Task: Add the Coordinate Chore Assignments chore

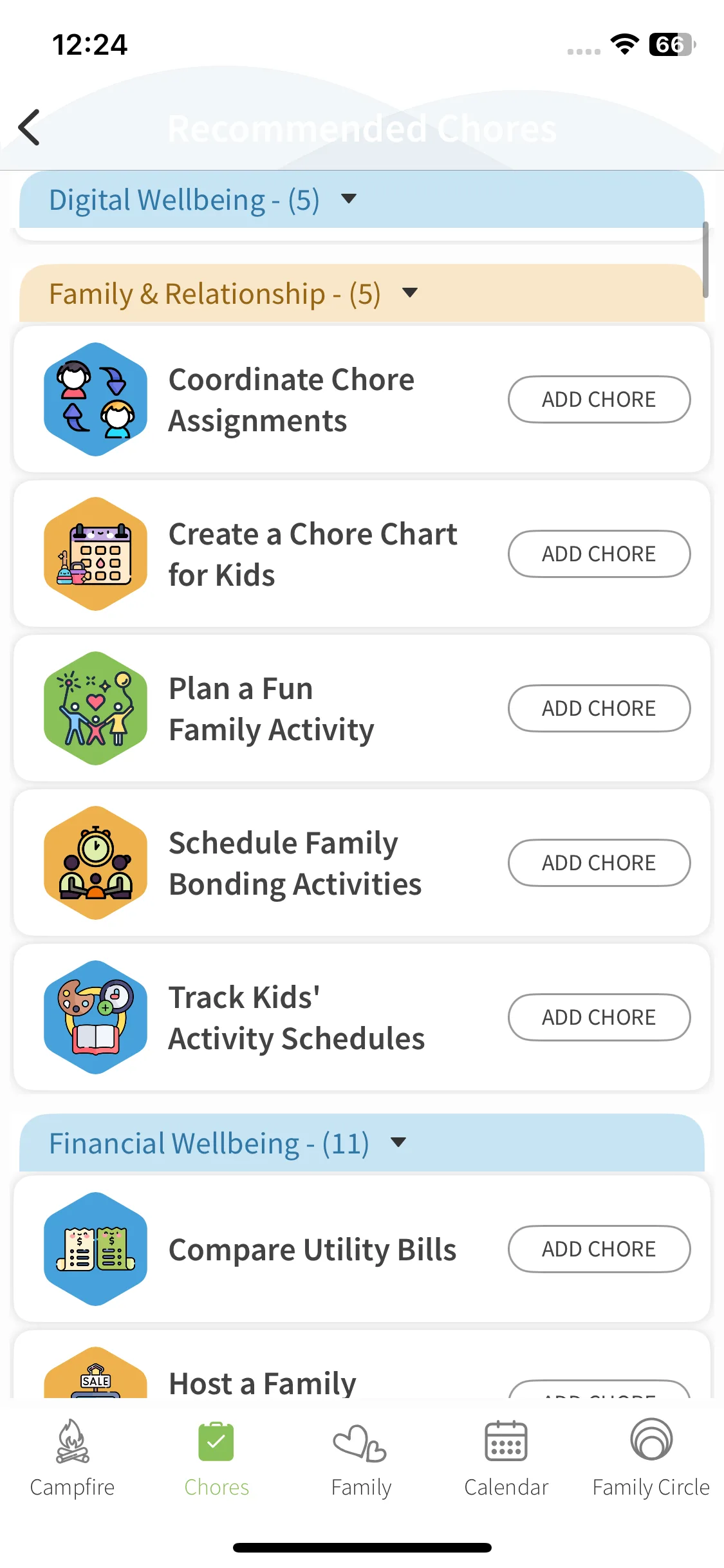Action: [x=599, y=399]
